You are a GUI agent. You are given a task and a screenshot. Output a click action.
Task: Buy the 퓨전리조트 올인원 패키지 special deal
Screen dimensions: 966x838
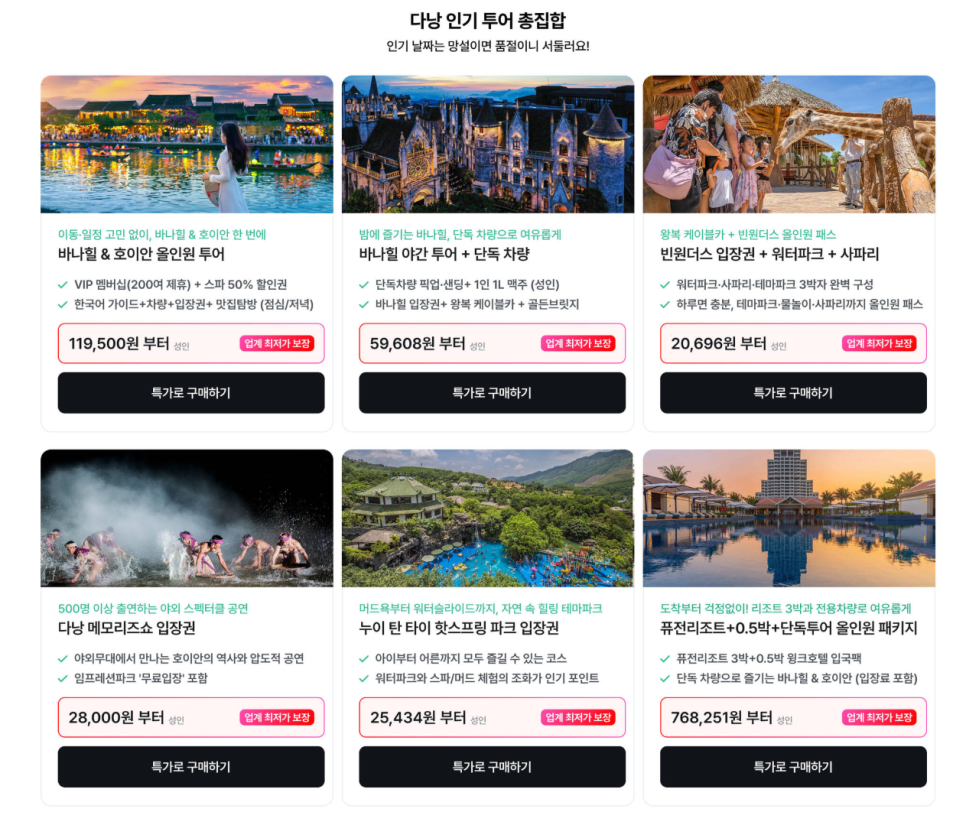point(792,767)
